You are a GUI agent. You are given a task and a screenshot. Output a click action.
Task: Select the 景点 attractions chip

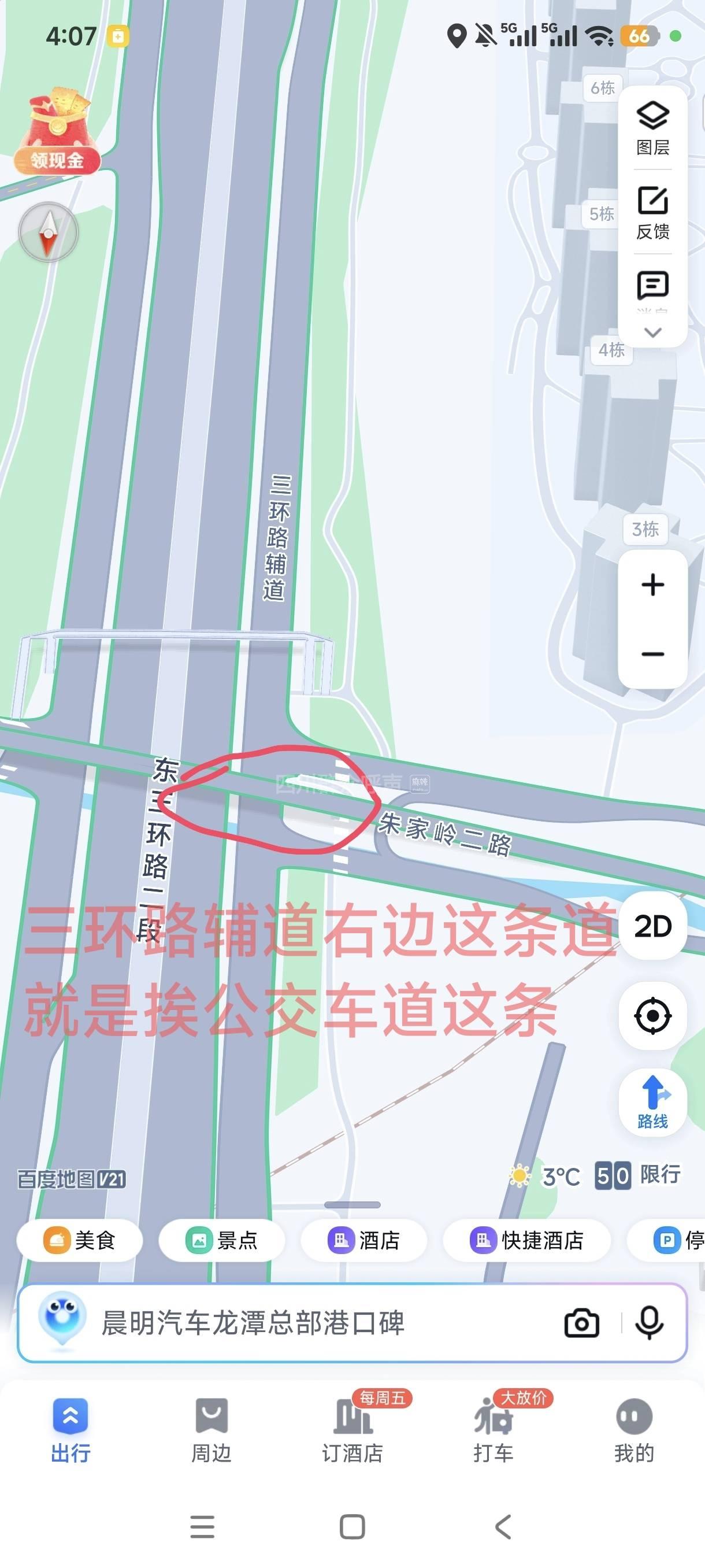pyautogui.click(x=222, y=1240)
